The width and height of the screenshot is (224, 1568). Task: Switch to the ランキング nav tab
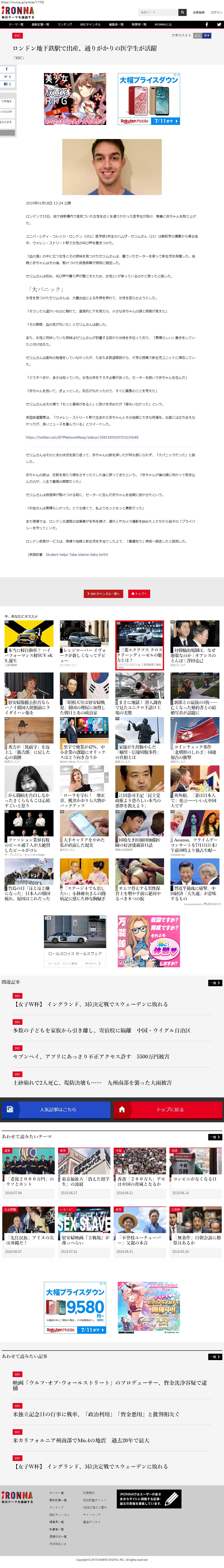(65, 24)
